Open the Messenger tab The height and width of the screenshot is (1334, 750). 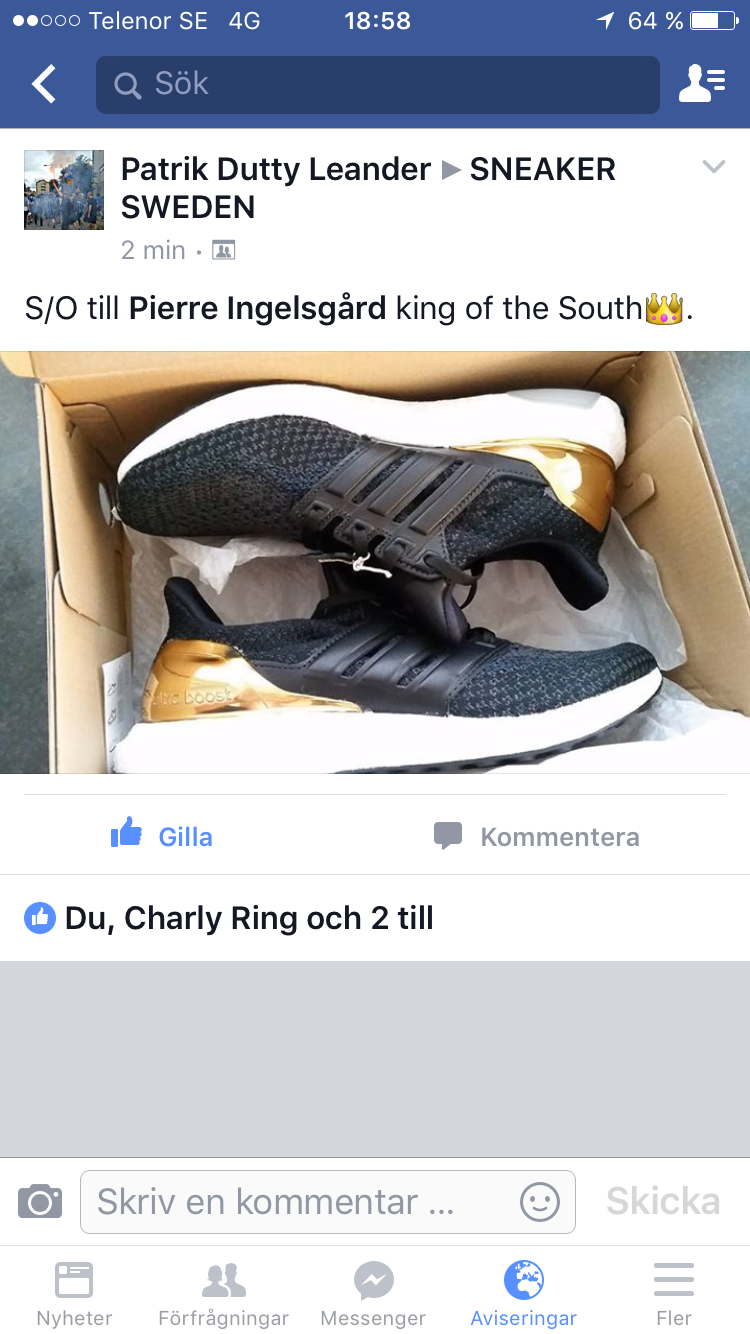click(373, 1292)
